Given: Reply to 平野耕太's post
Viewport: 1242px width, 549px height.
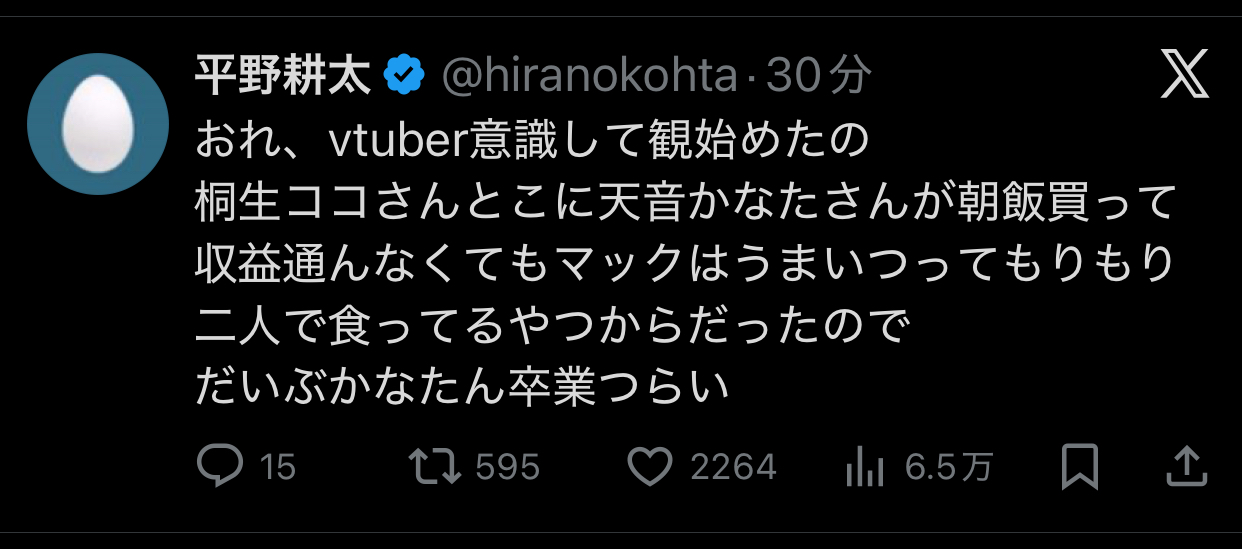Looking at the screenshot, I should pos(220,466).
